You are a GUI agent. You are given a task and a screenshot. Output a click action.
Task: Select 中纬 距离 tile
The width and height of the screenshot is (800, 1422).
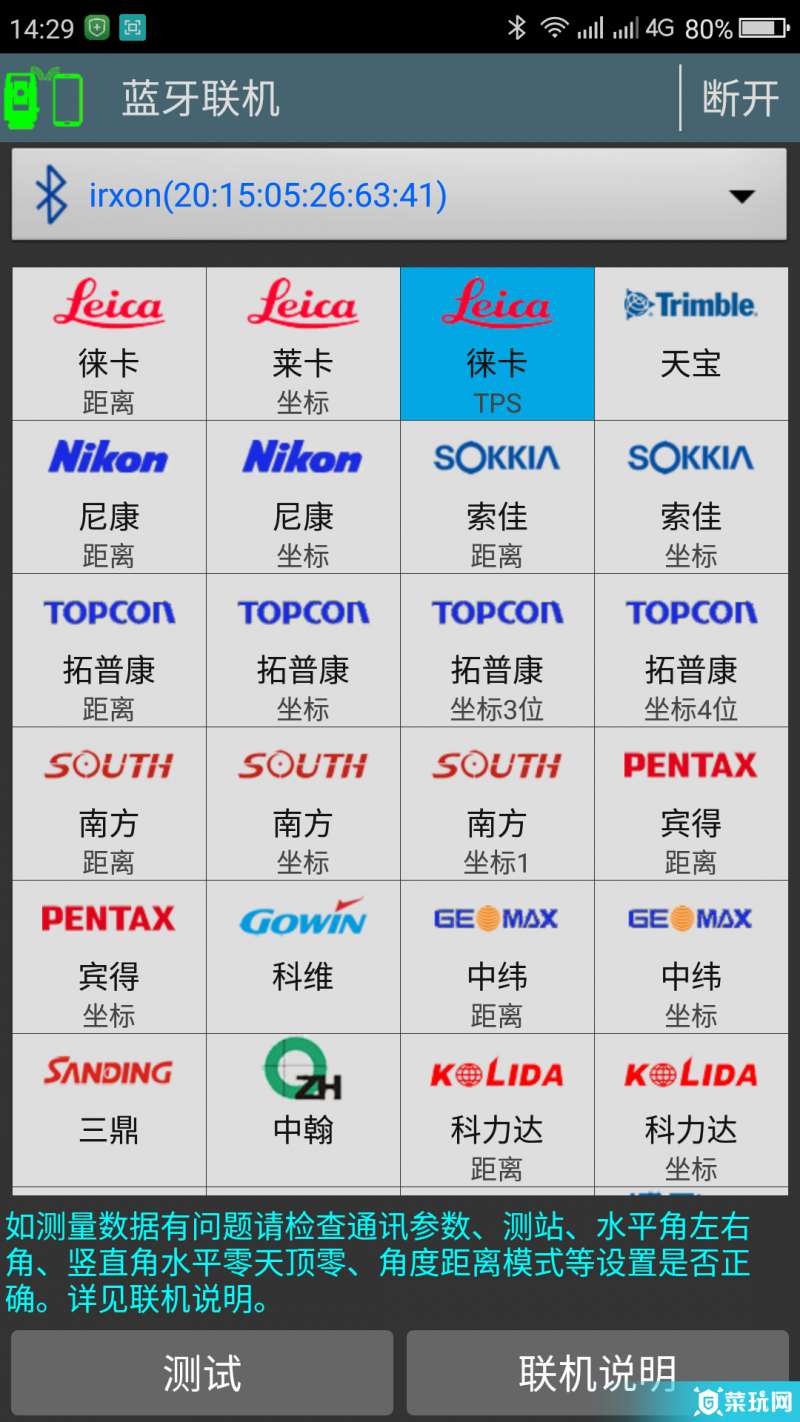click(497, 957)
